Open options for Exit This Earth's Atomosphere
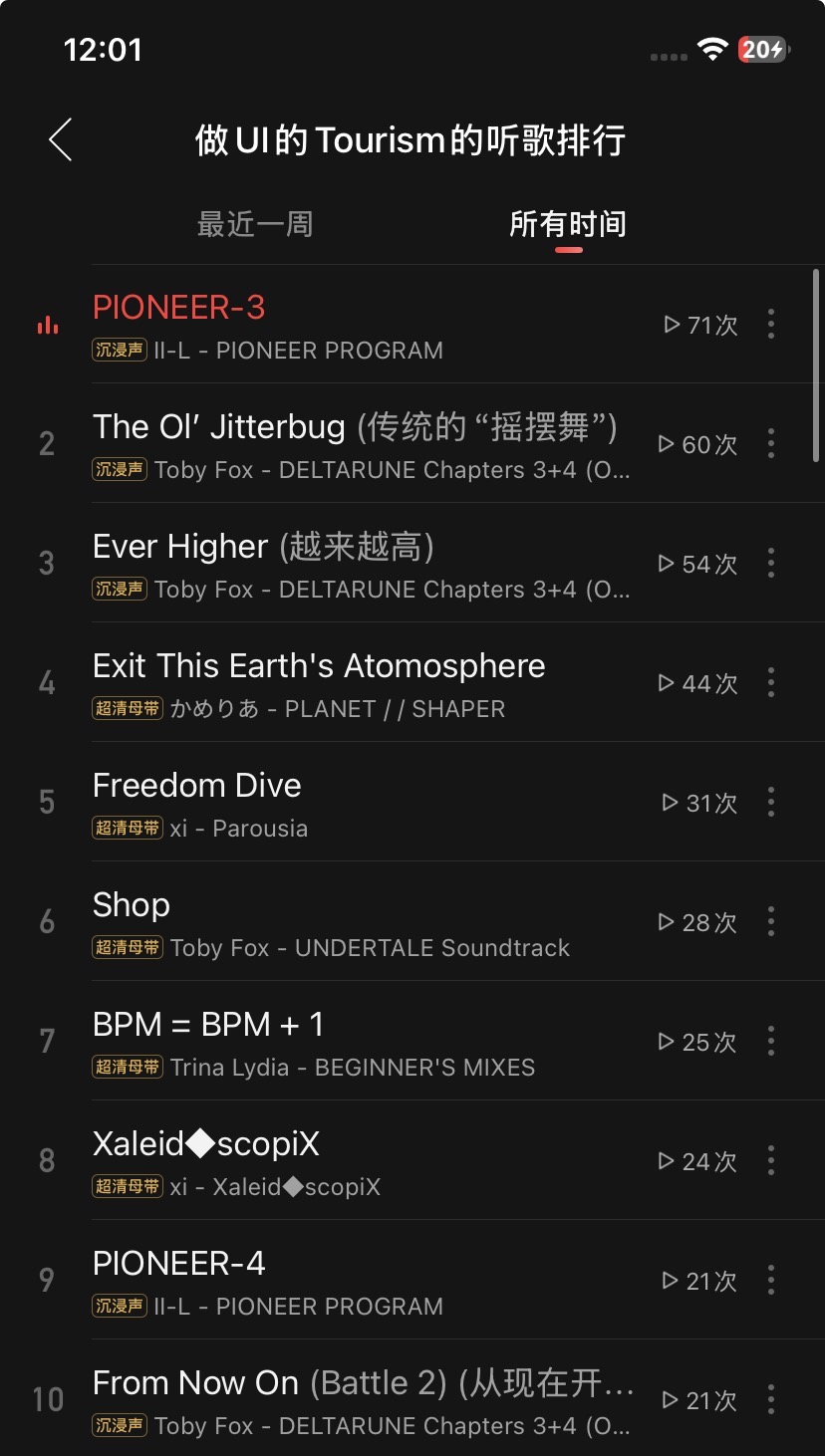This screenshot has height=1456, width=825. (x=771, y=683)
